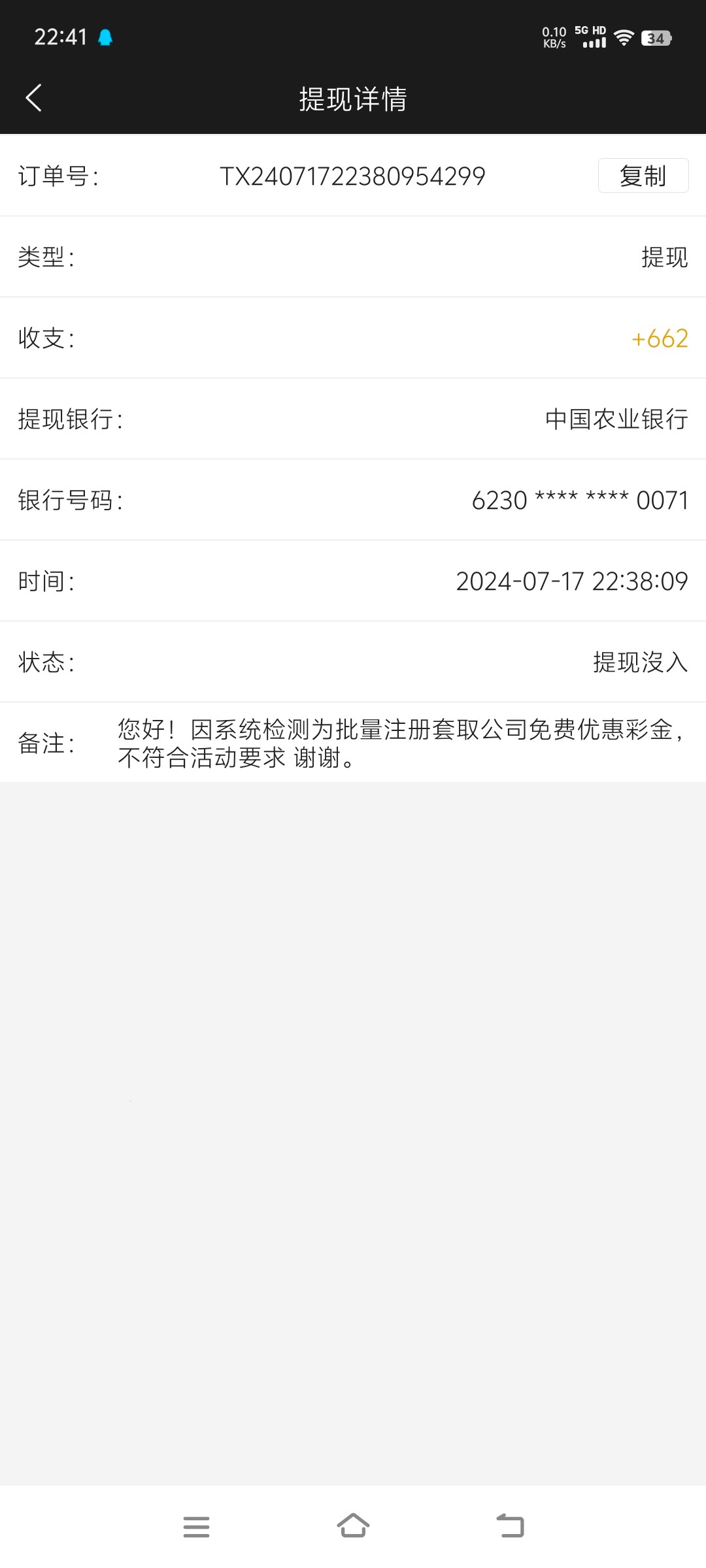Tap the masked bank card number
The image size is (706, 1568).
tap(579, 500)
